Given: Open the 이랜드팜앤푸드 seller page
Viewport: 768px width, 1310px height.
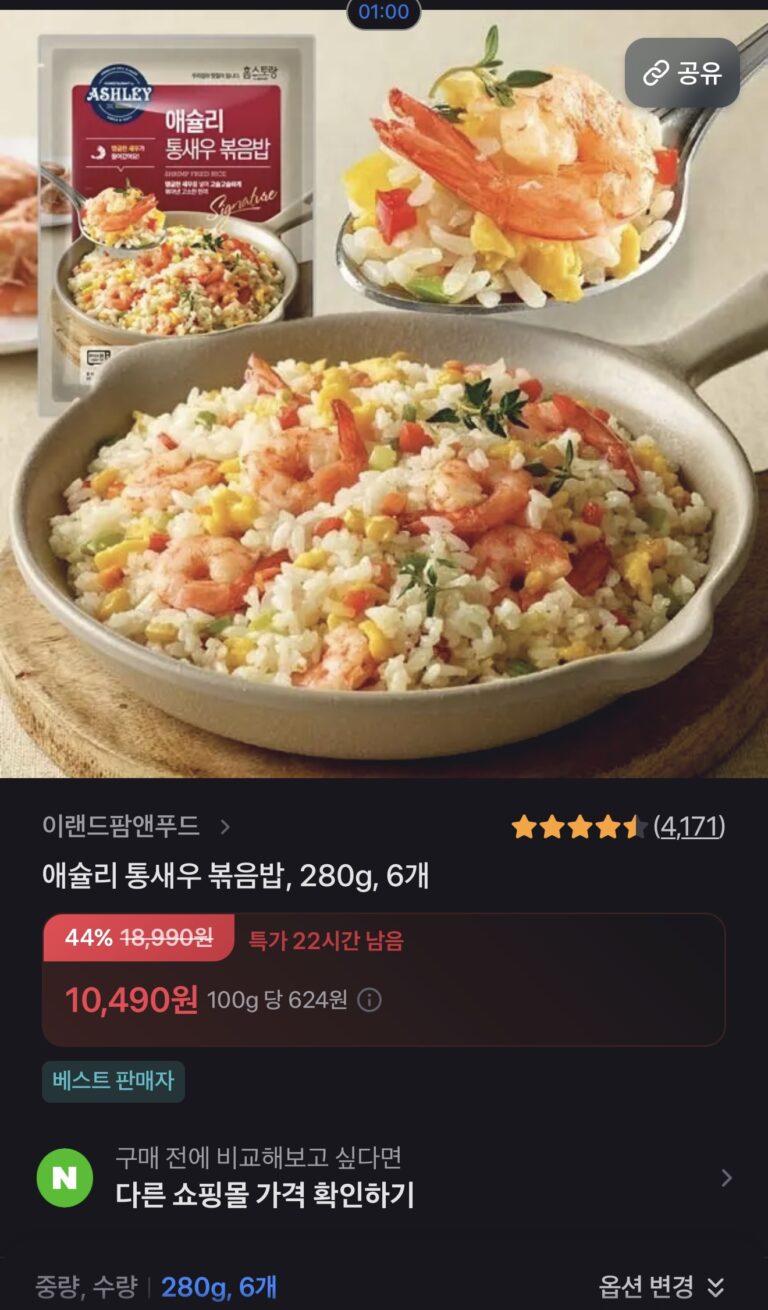Looking at the screenshot, I should click(135, 826).
